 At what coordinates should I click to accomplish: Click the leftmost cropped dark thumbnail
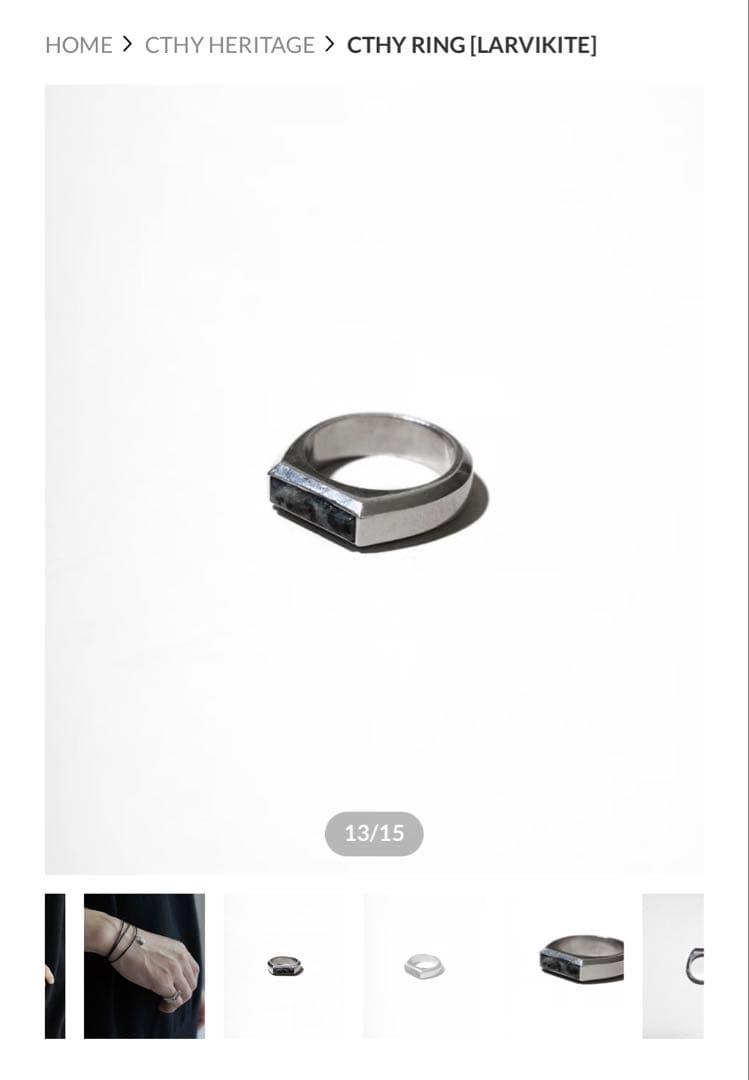pyautogui.click(x=54, y=965)
